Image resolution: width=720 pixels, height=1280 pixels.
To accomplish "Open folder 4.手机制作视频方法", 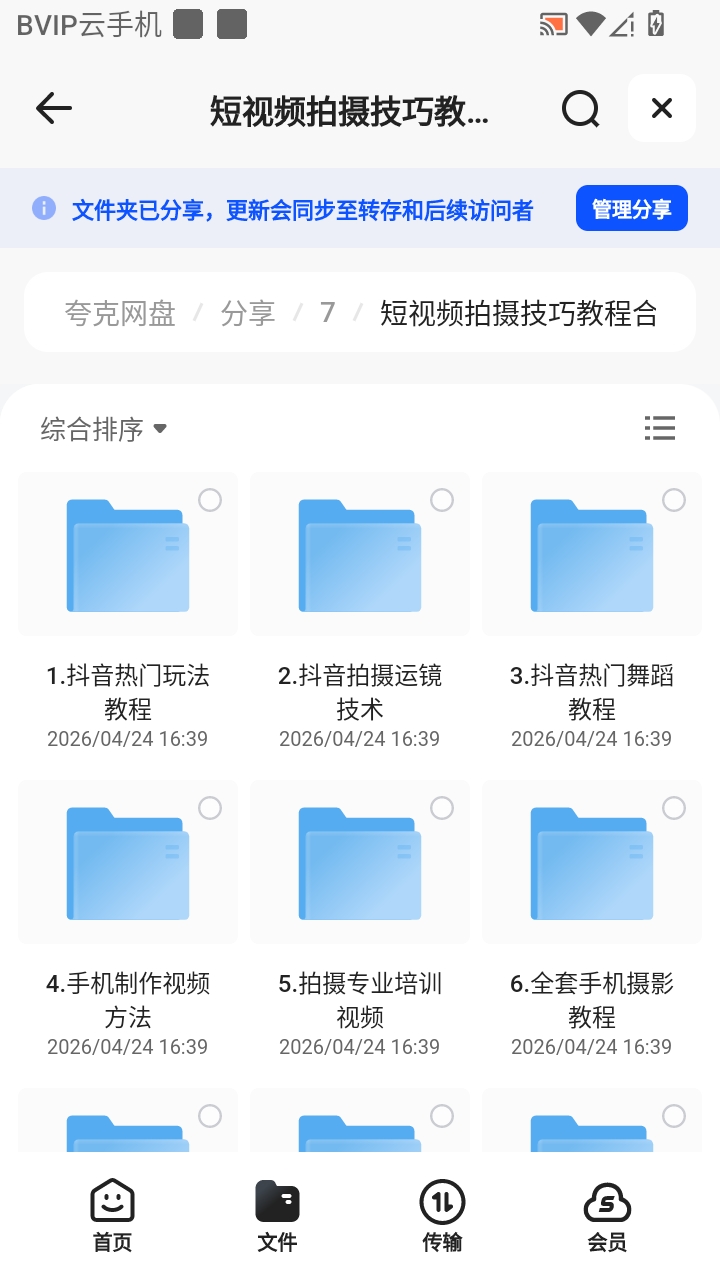I will [128, 918].
